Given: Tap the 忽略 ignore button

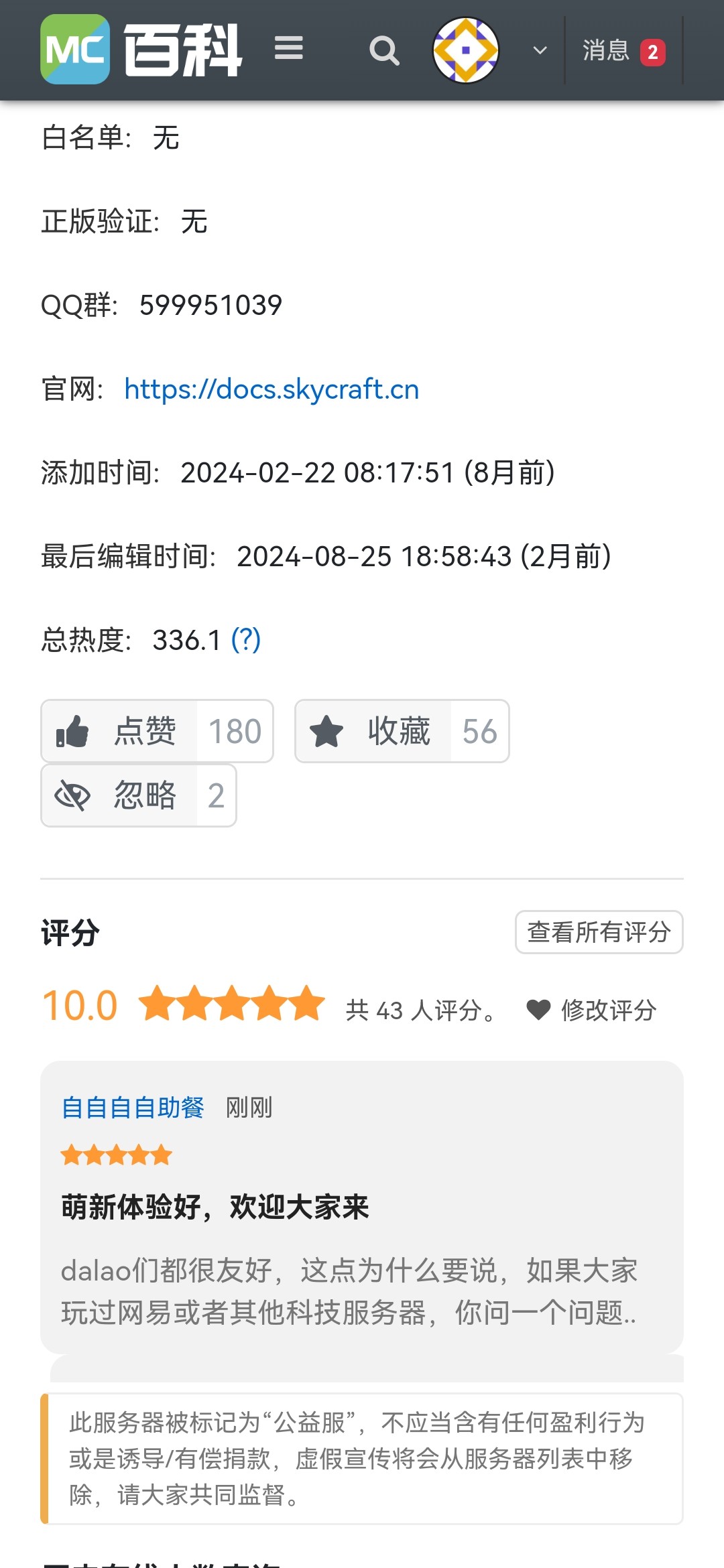Looking at the screenshot, I should click(x=139, y=795).
